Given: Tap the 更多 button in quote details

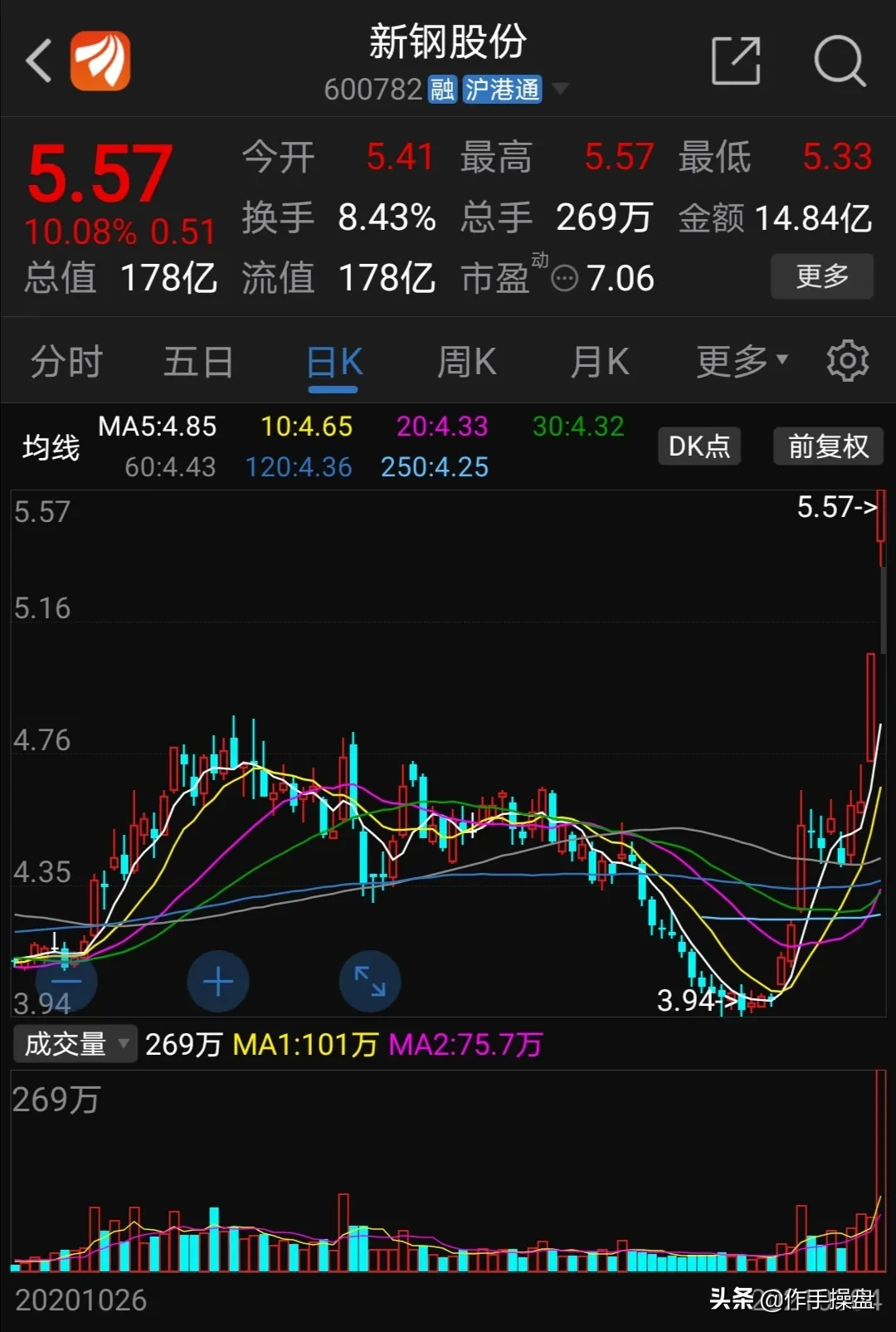Looking at the screenshot, I should 821,276.
